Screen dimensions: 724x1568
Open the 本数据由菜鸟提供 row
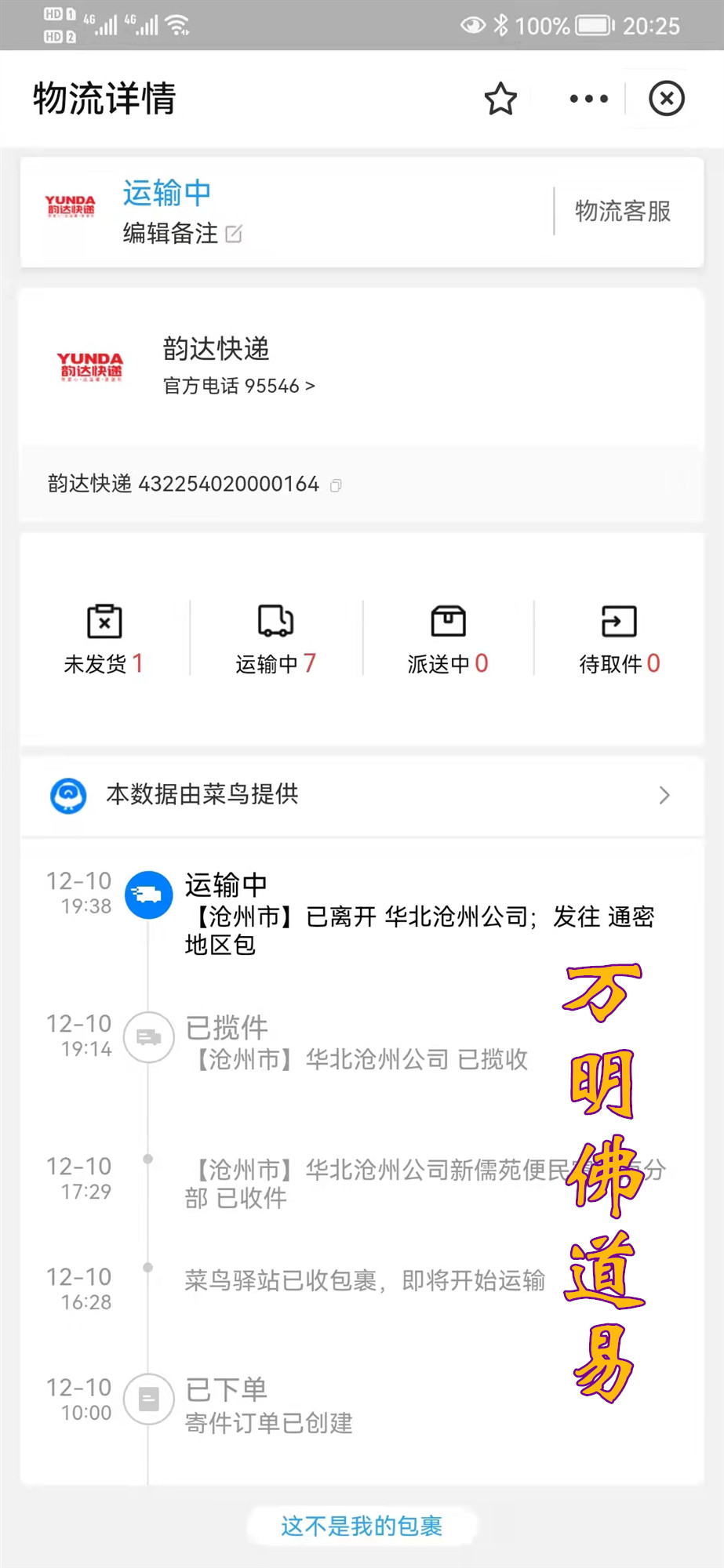pyautogui.click(x=362, y=795)
